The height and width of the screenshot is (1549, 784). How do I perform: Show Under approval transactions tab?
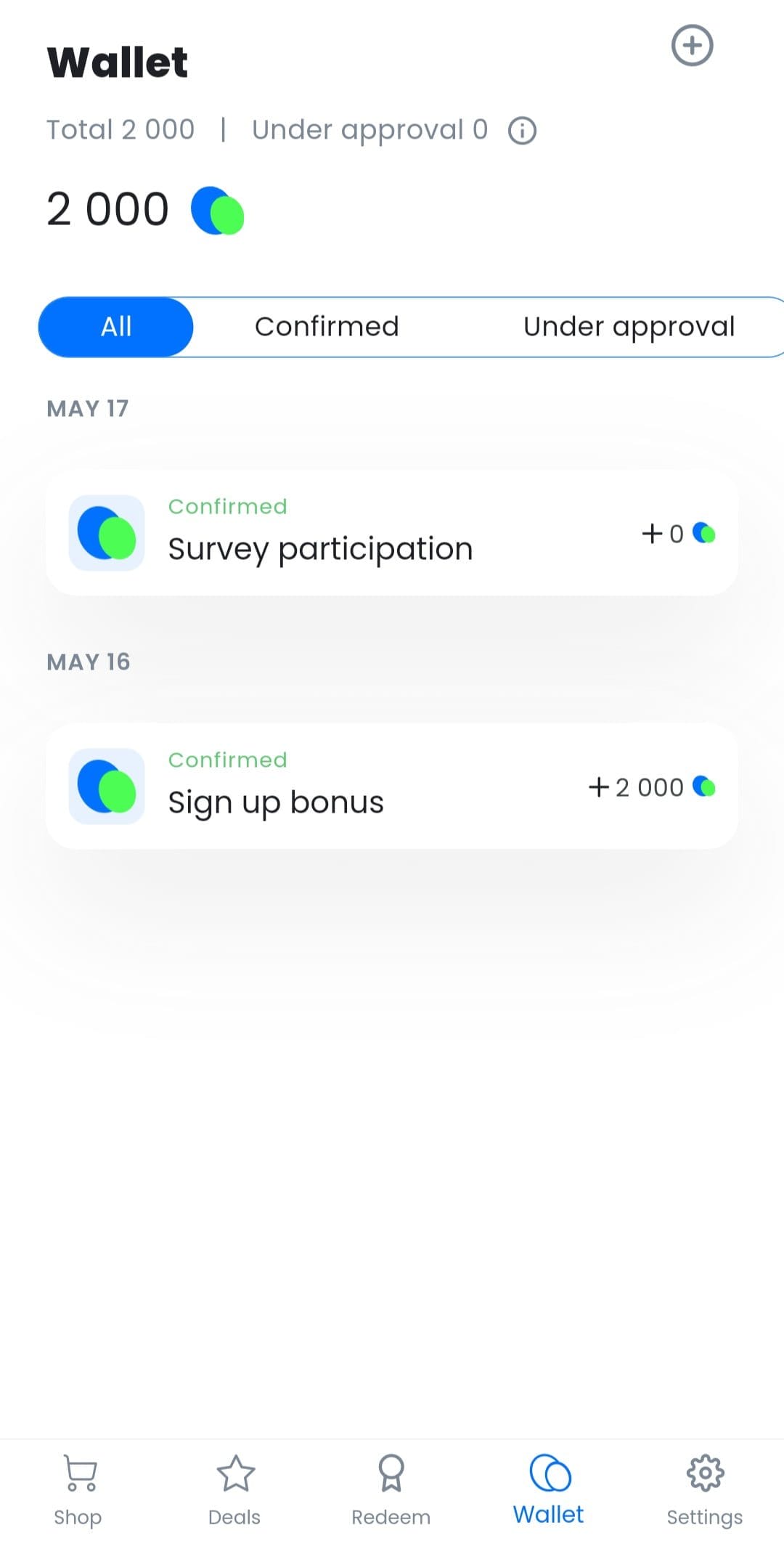[629, 327]
